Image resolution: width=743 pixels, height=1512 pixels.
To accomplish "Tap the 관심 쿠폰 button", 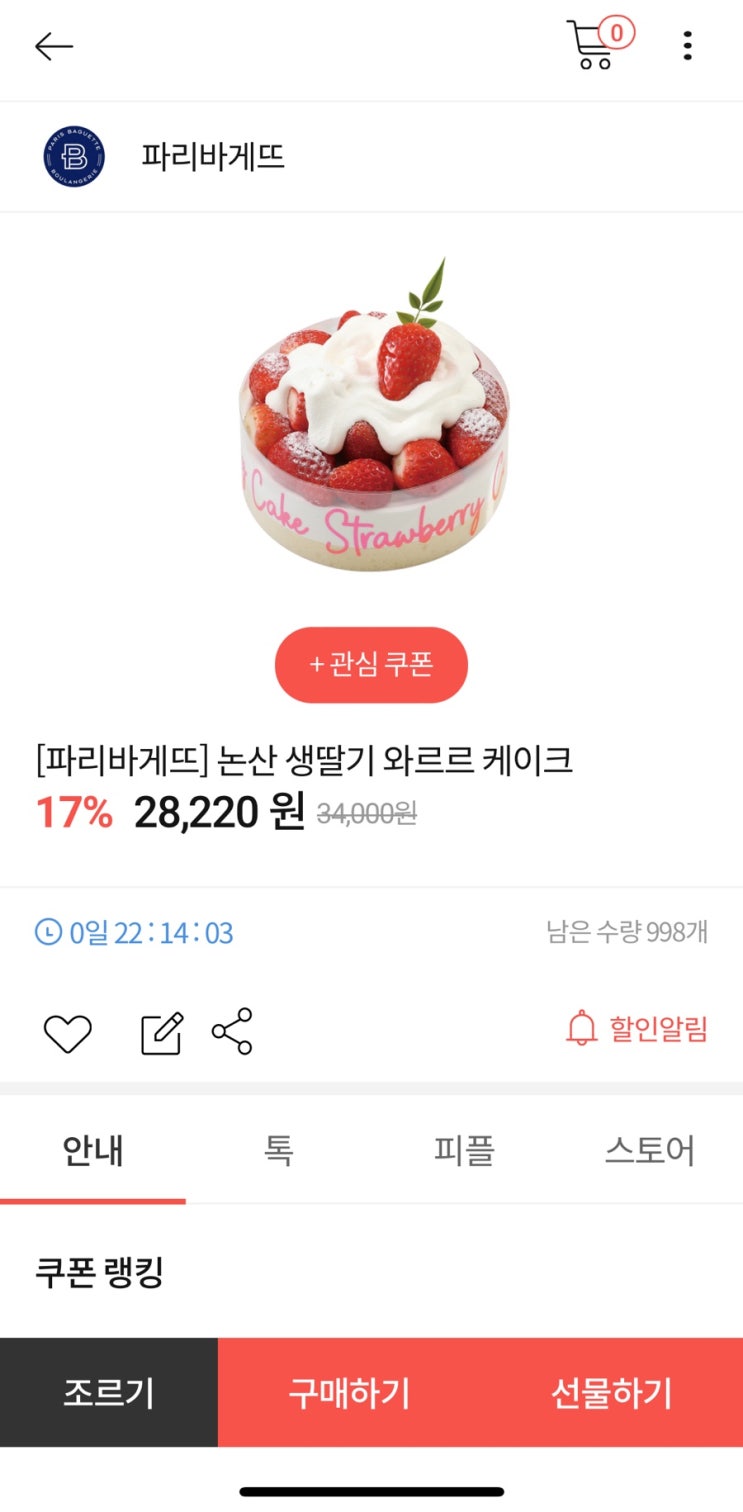I will pyautogui.click(x=371, y=665).
